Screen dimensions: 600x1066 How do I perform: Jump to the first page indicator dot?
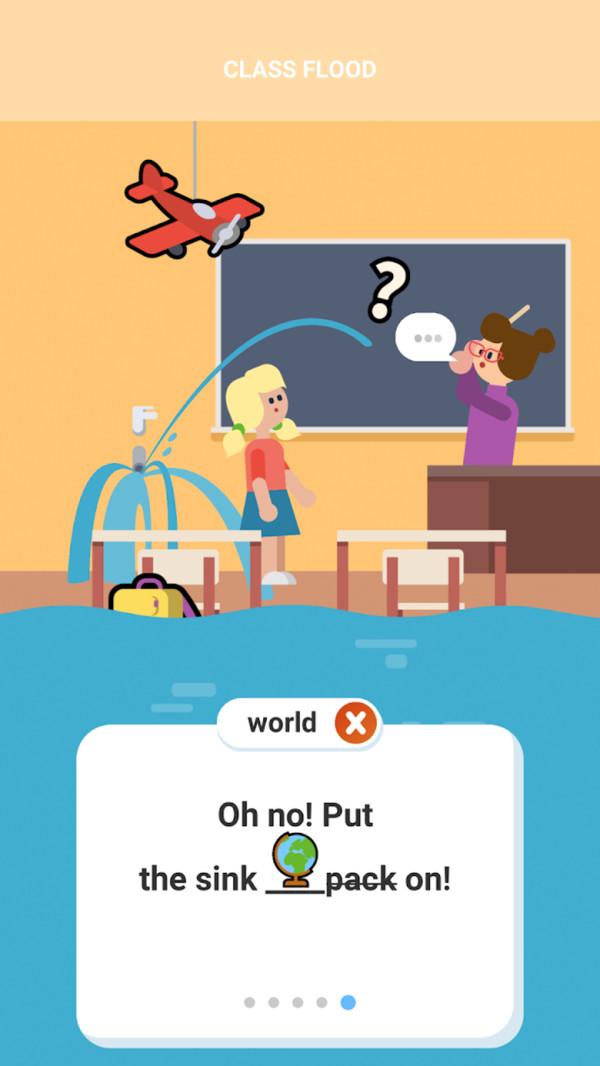[249, 1002]
